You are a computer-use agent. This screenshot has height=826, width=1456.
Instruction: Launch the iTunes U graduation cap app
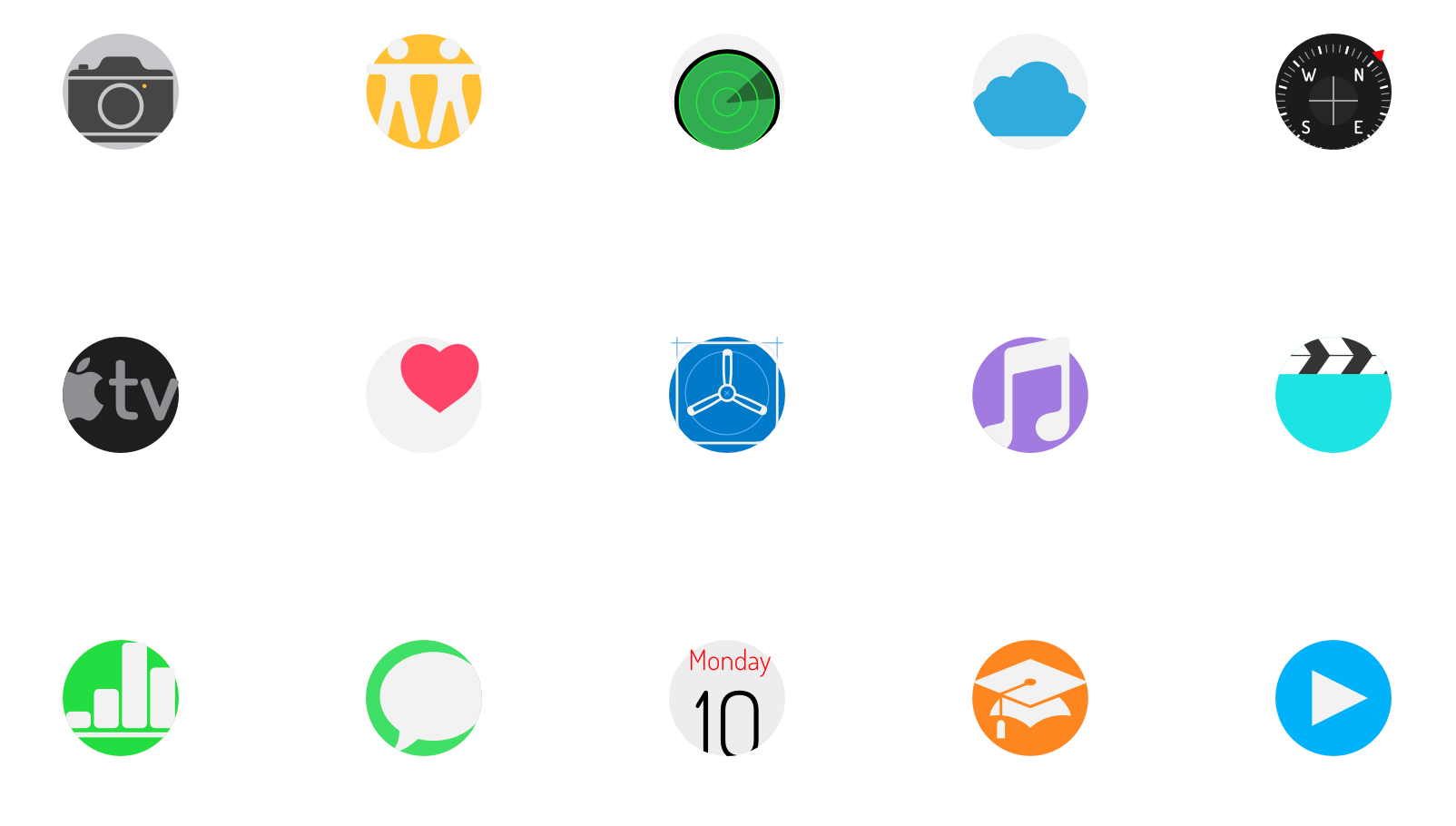[1030, 698]
